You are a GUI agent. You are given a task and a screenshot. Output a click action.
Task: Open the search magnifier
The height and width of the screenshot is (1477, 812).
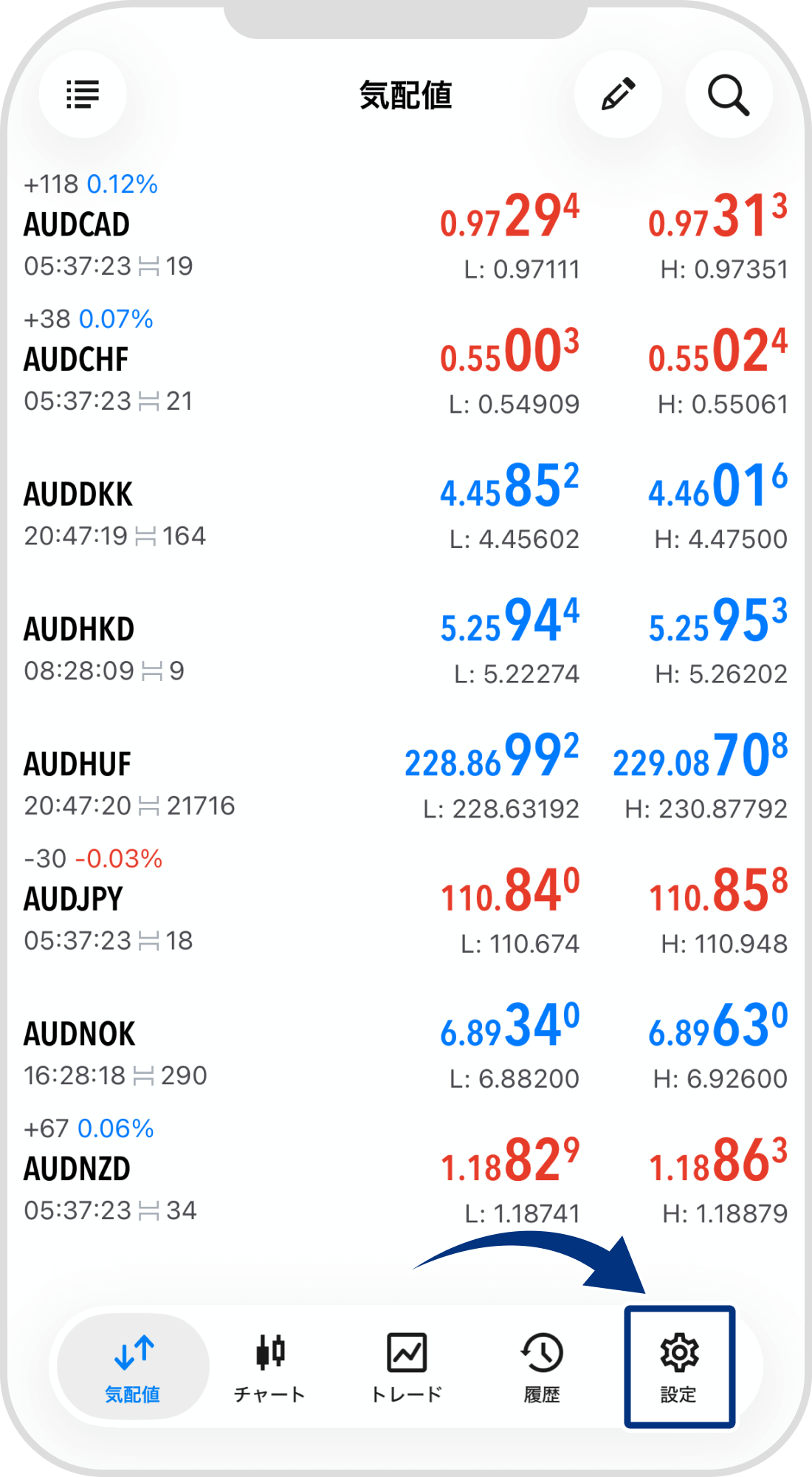click(x=729, y=95)
